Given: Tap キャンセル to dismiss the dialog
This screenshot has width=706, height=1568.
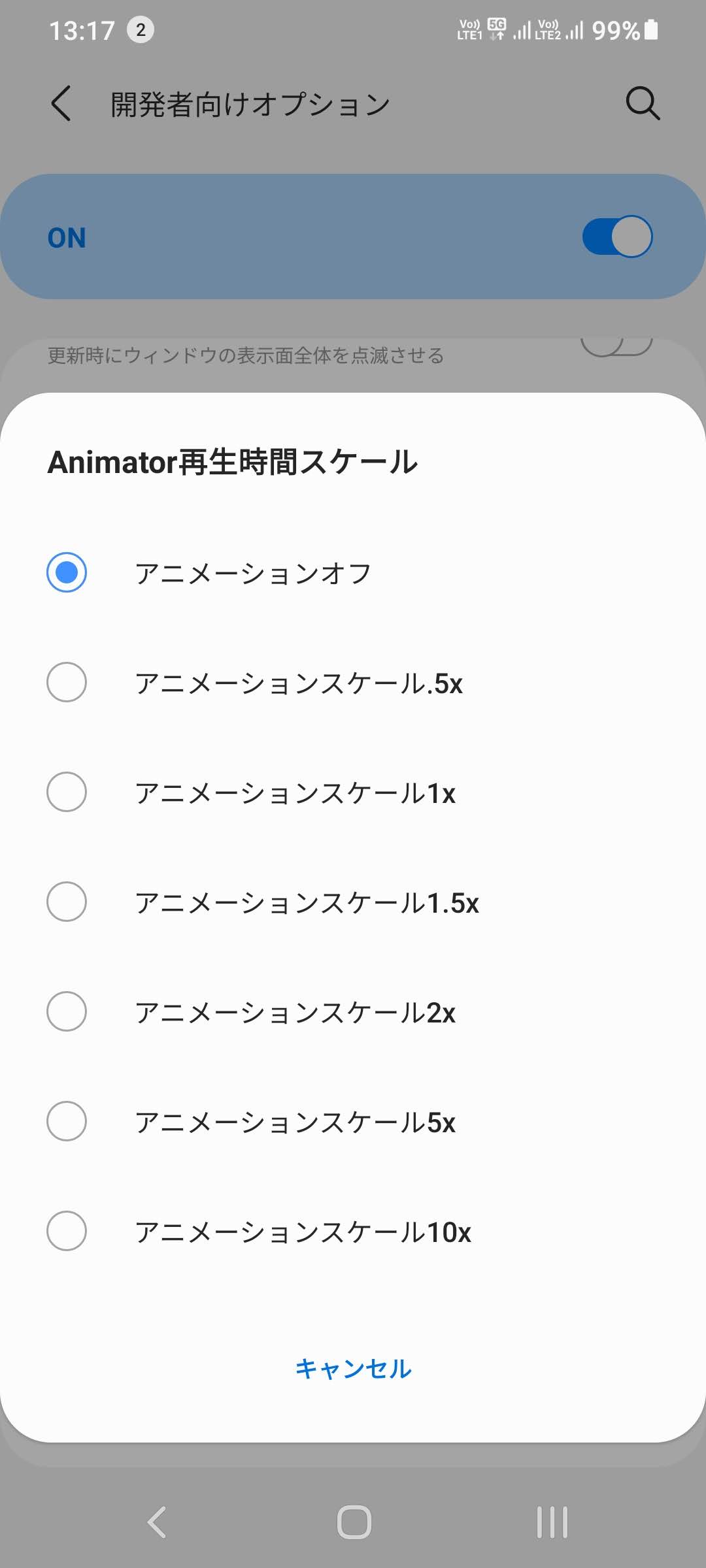Looking at the screenshot, I should click(x=353, y=1369).
